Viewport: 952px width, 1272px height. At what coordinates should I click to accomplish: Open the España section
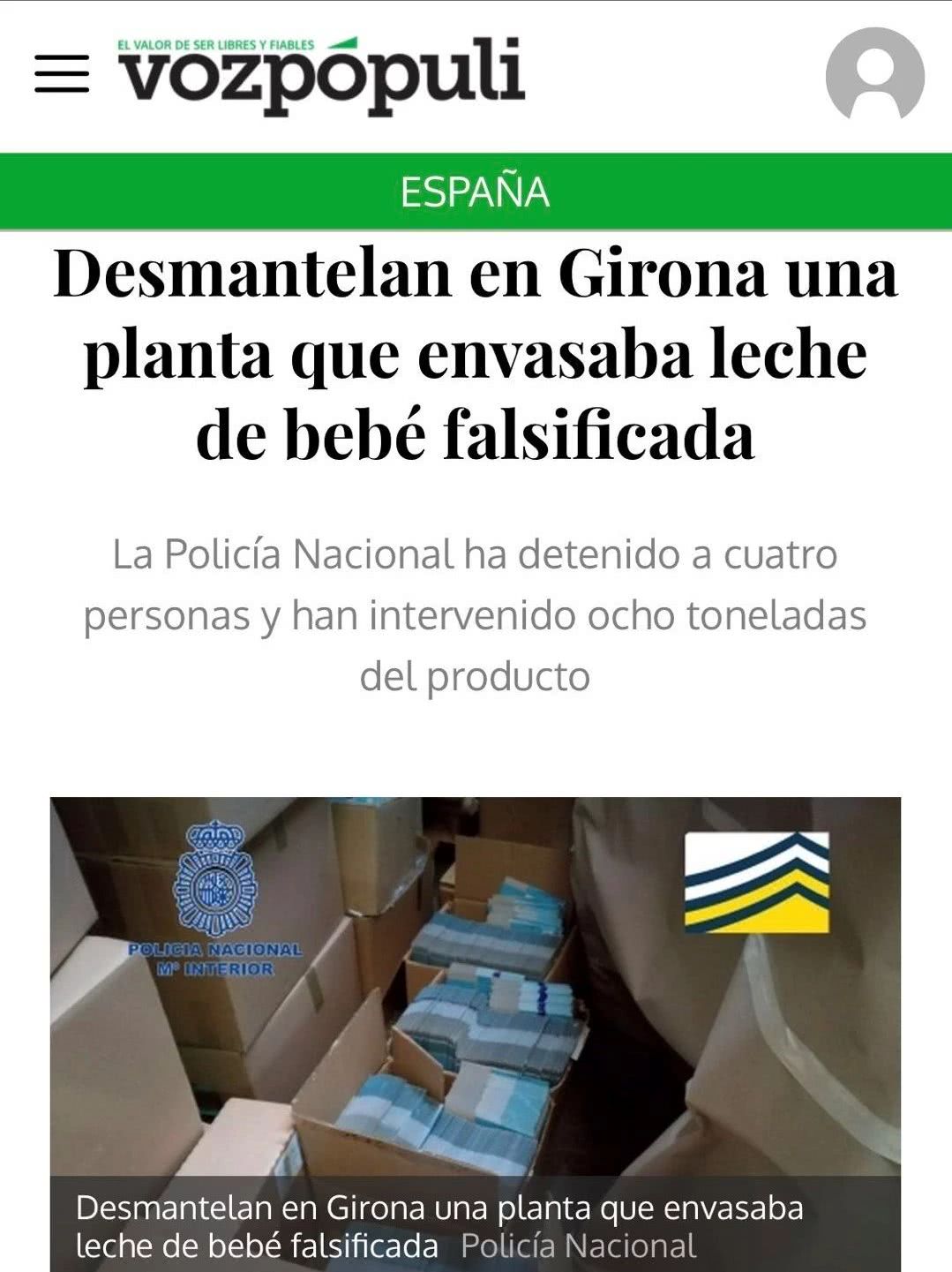point(475,192)
